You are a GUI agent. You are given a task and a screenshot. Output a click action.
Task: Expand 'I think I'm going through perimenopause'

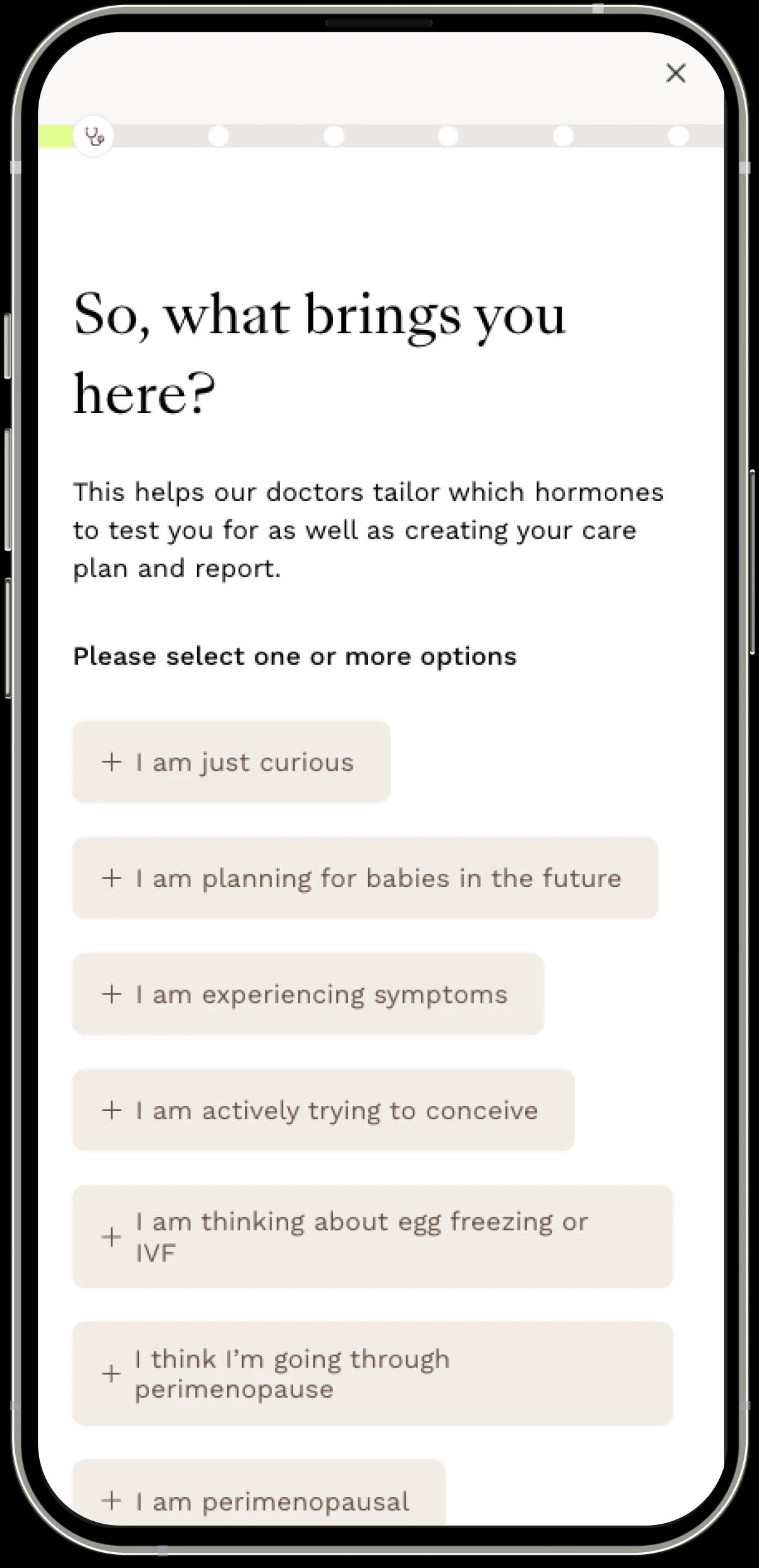pos(373,1373)
